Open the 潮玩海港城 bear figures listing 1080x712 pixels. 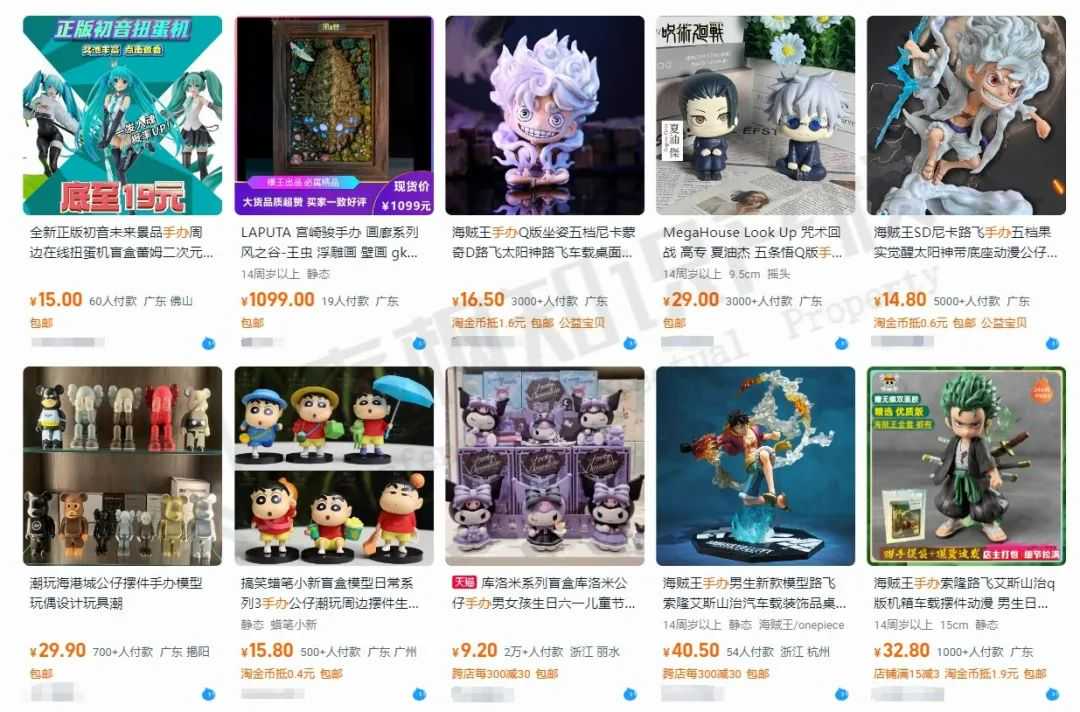(x=122, y=466)
